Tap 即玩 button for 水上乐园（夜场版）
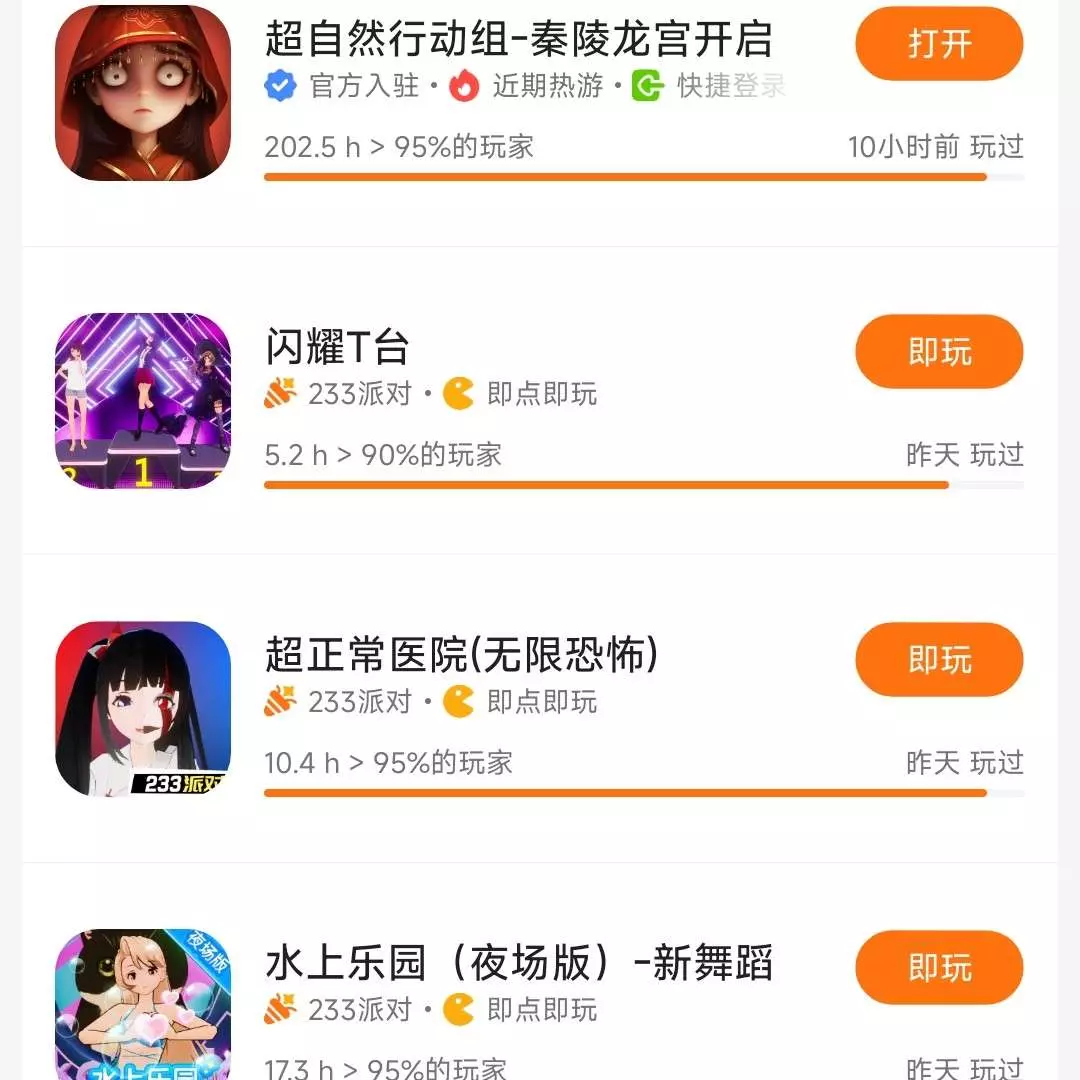The image size is (1080, 1080). (x=939, y=968)
